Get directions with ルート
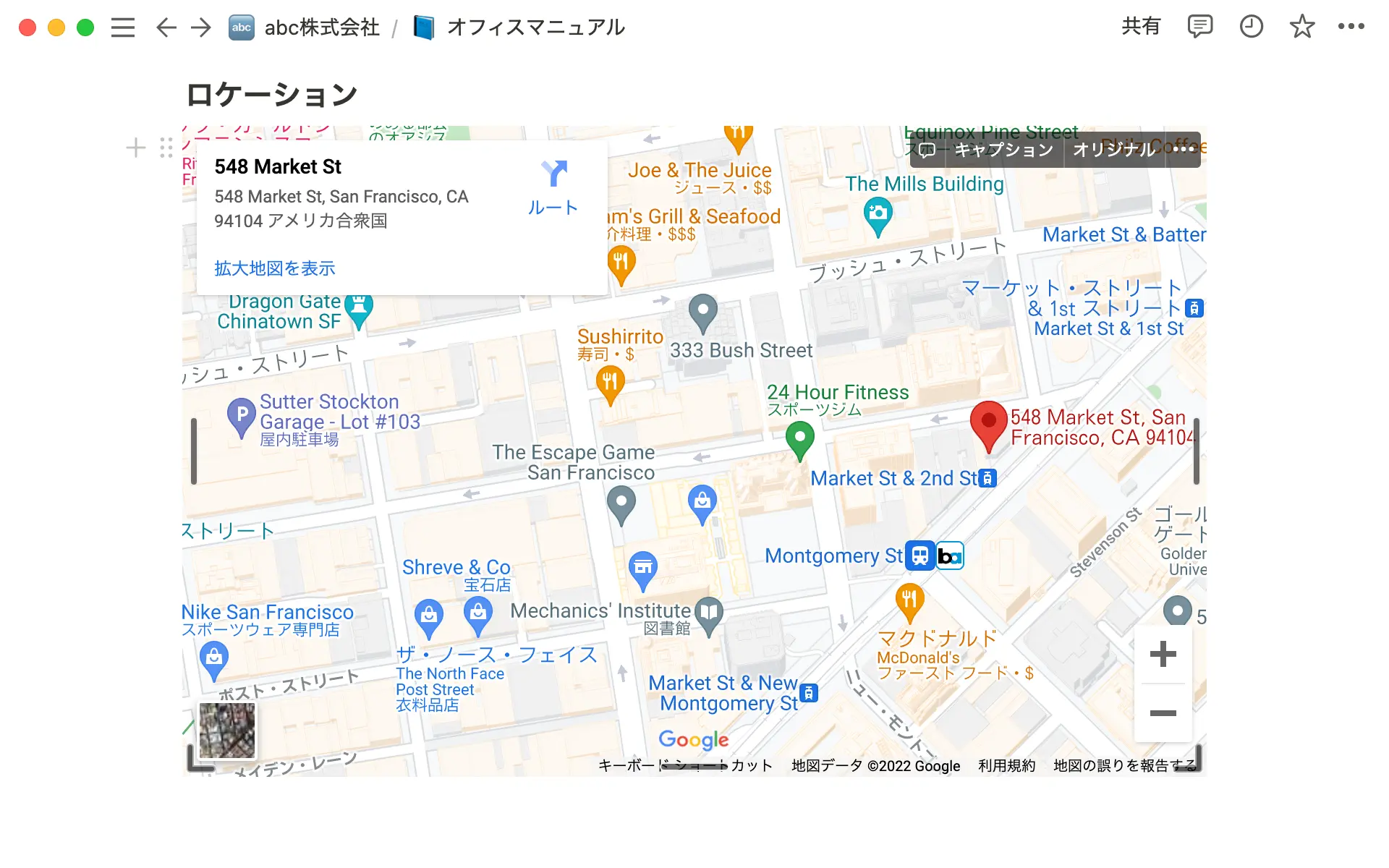This screenshot has width=1389, height=868. coord(553,188)
